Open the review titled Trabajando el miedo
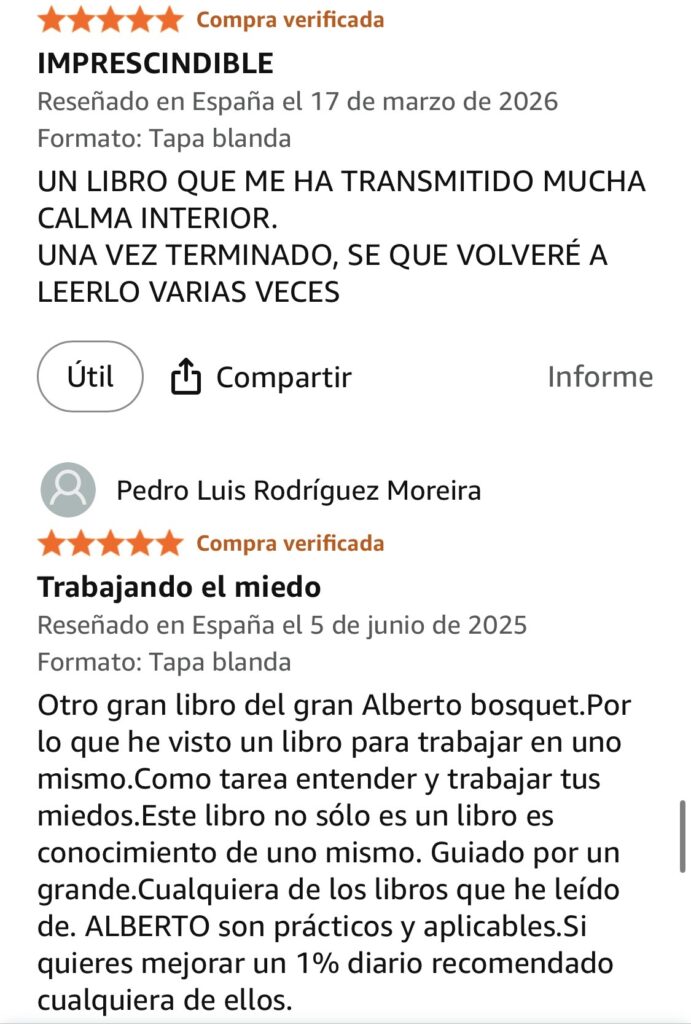This screenshot has height=1024, width=691. coord(179,586)
